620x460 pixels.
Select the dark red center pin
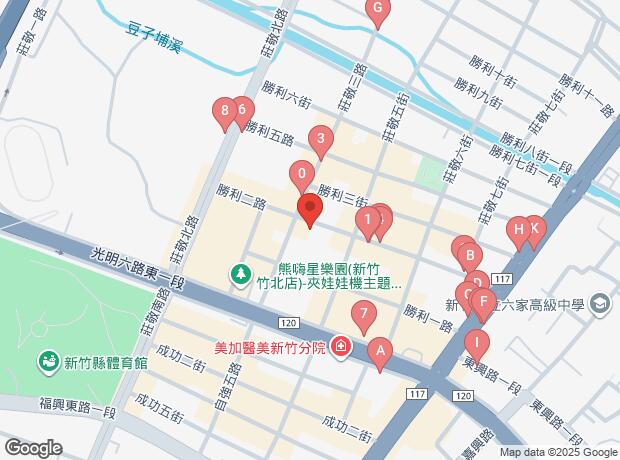click(x=310, y=209)
